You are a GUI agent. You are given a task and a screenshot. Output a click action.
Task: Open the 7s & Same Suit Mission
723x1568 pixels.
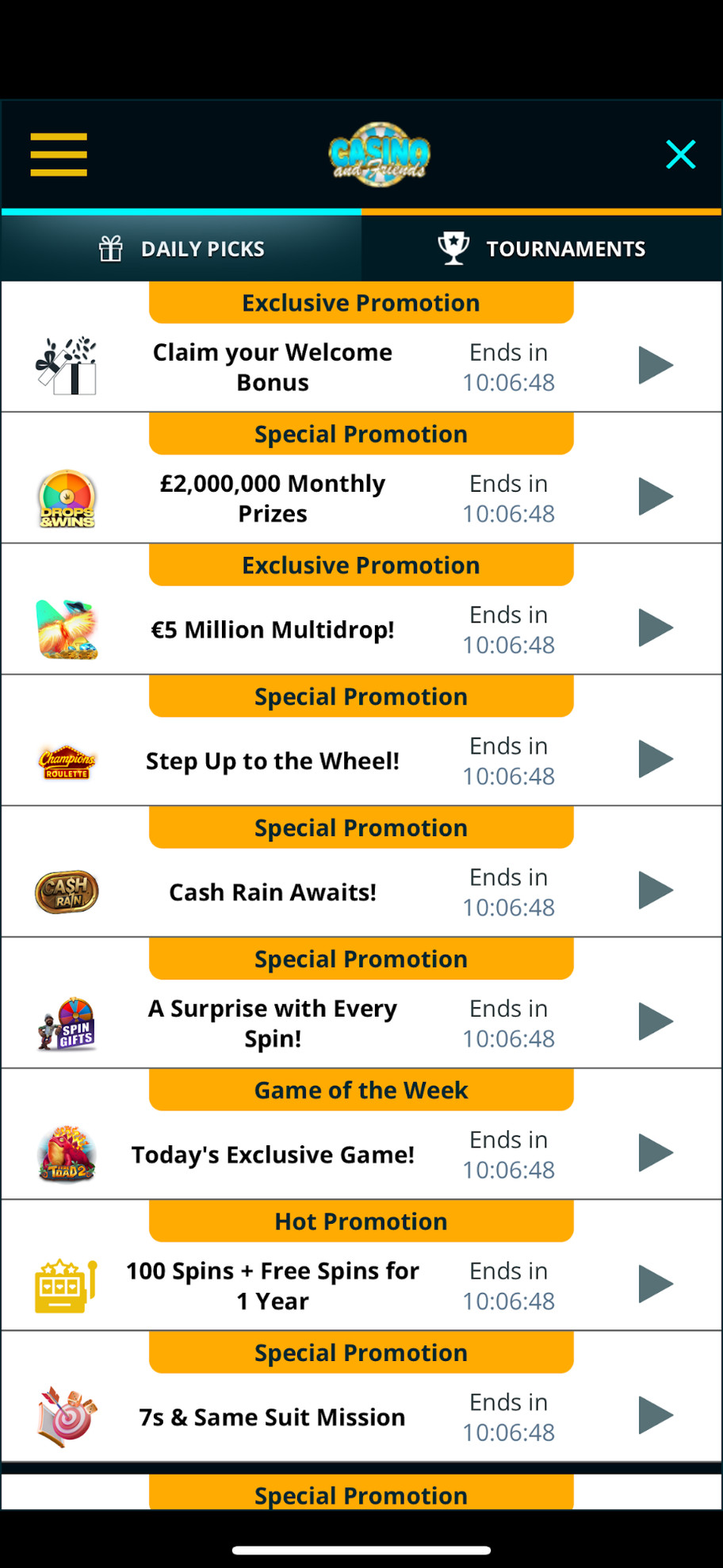tap(656, 1416)
